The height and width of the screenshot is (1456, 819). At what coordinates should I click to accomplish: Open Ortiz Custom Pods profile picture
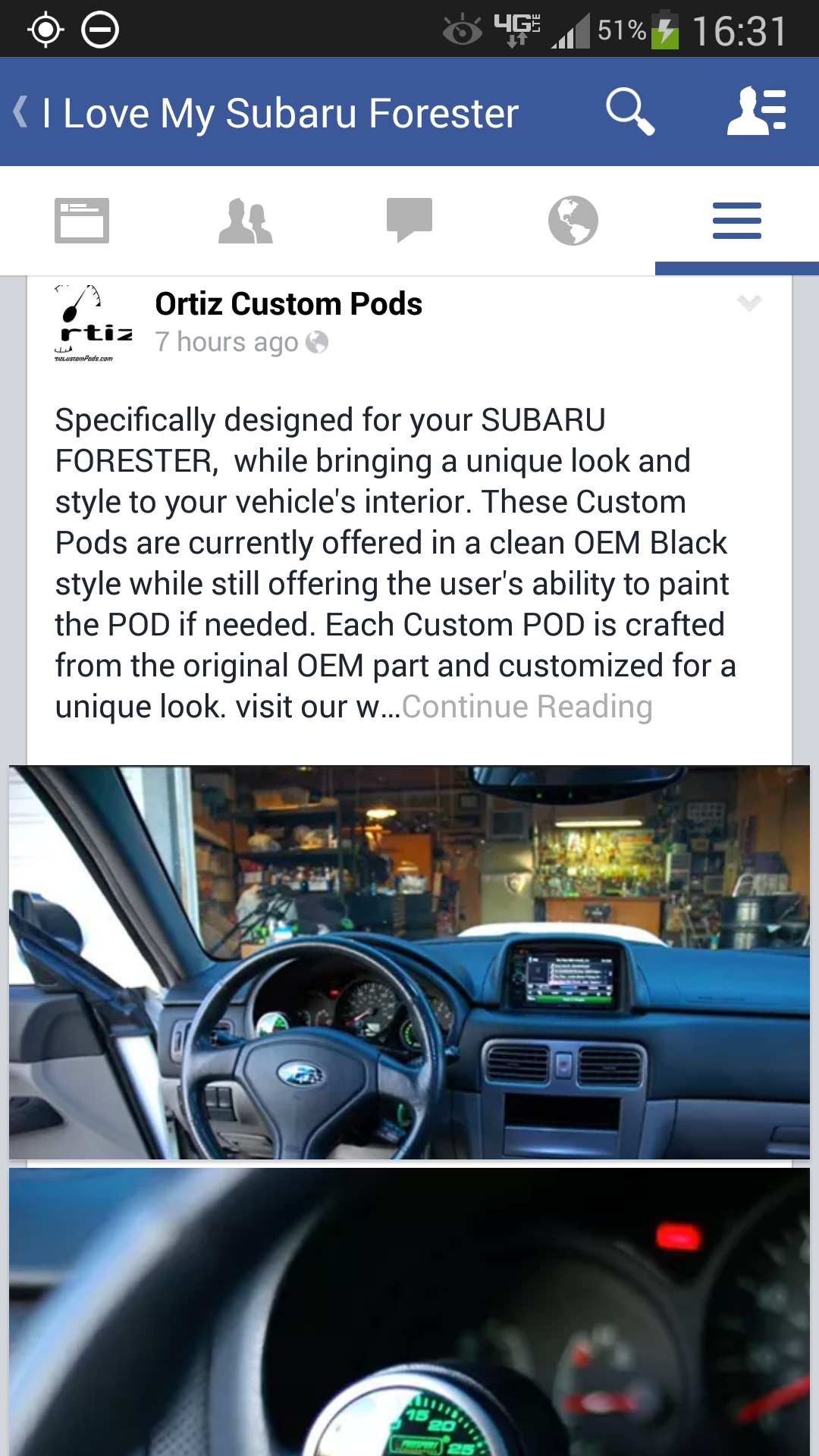(94, 324)
